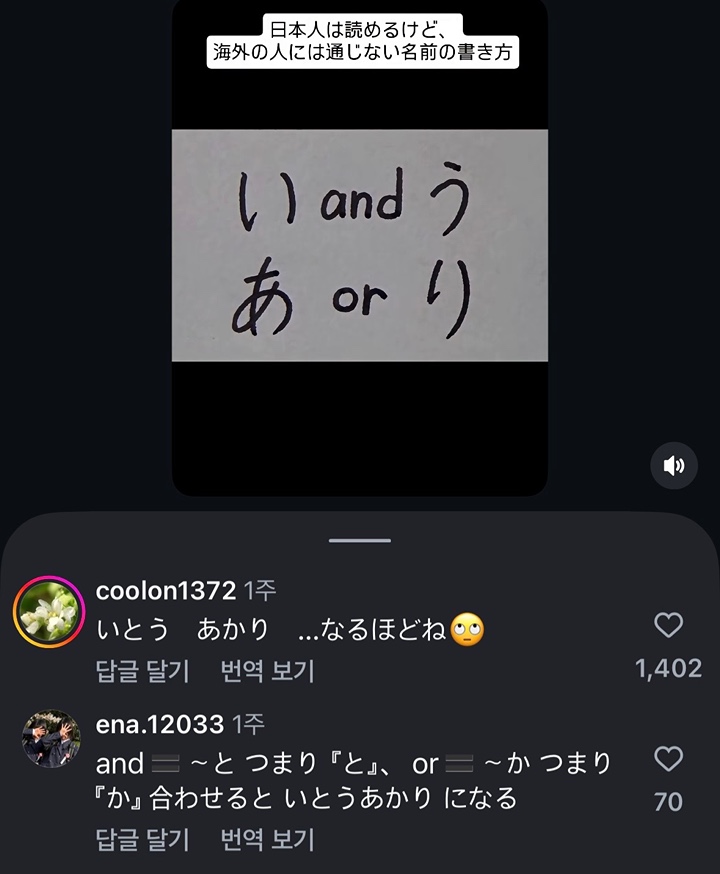The height and width of the screenshot is (874, 720).
Task: Mute the video sound with the speaker icon
Action: tap(674, 463)
